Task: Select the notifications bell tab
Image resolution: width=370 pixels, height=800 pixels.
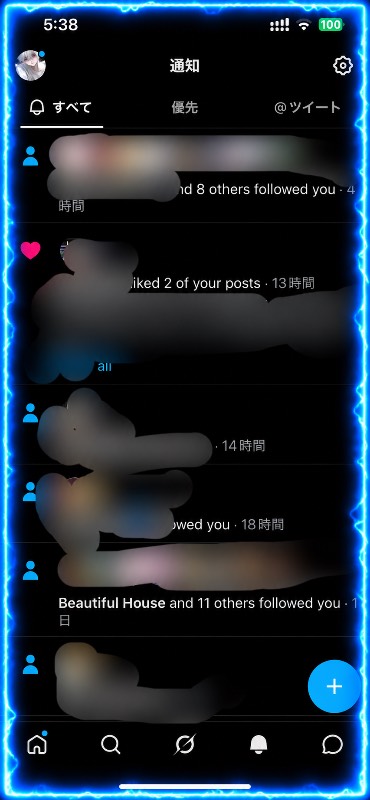Action: pos(259,745)
